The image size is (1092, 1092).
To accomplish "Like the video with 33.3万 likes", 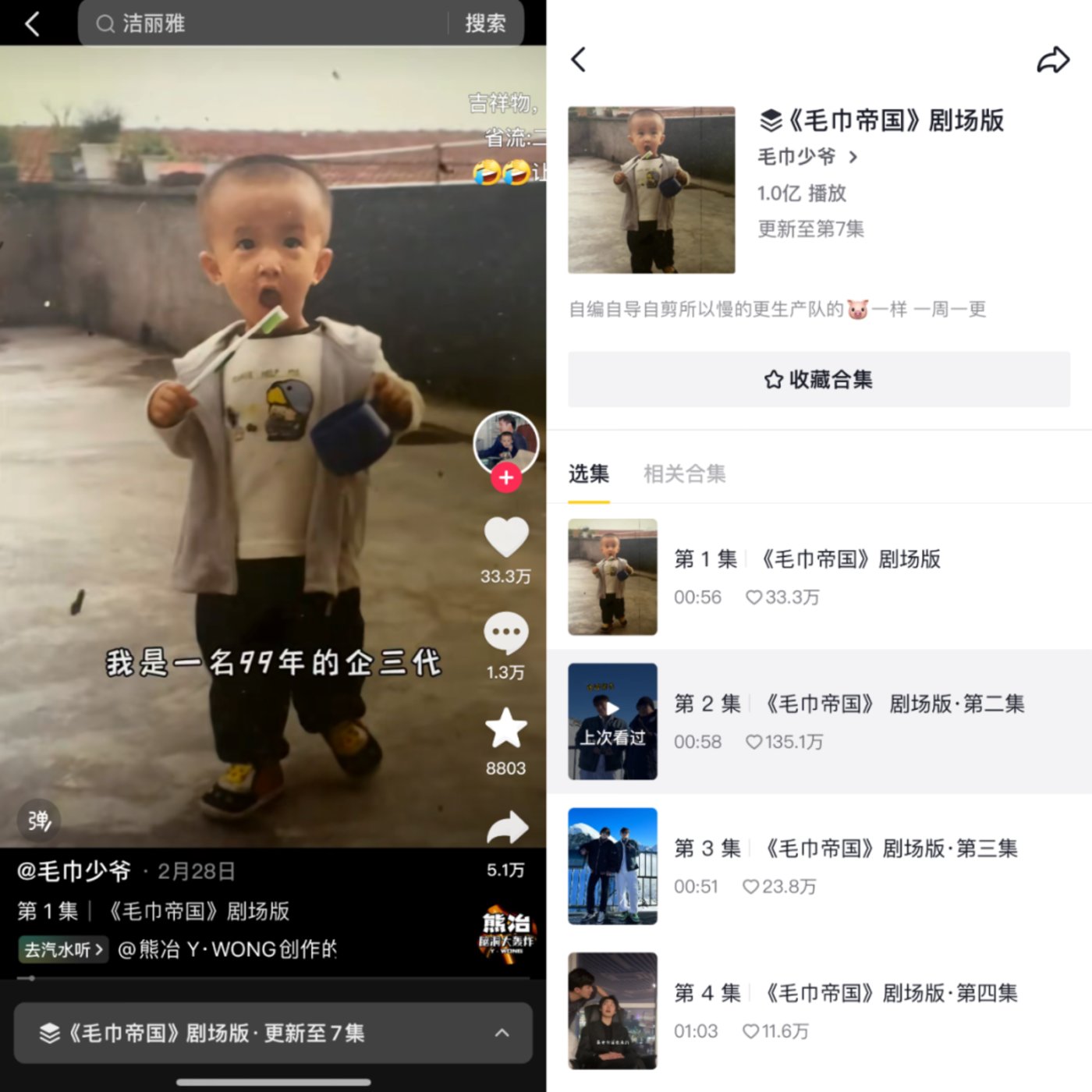I will coord(506,537).
